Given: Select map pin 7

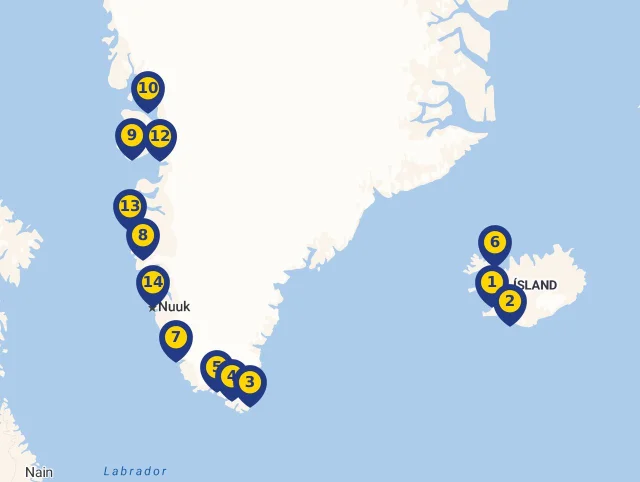Looking at the screenshot, I should click(176, 337).
